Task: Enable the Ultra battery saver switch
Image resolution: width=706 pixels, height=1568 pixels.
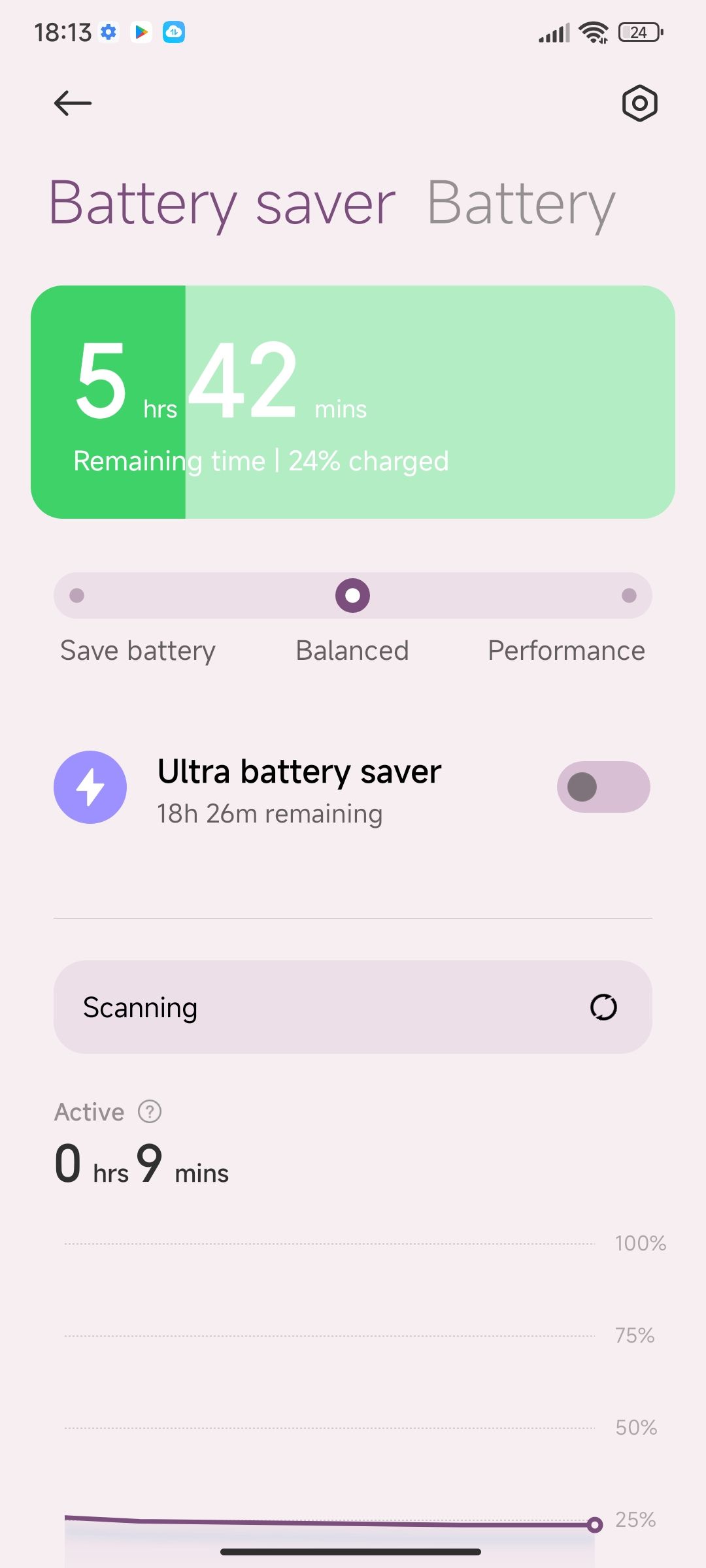Action: (x=603, y=787)
